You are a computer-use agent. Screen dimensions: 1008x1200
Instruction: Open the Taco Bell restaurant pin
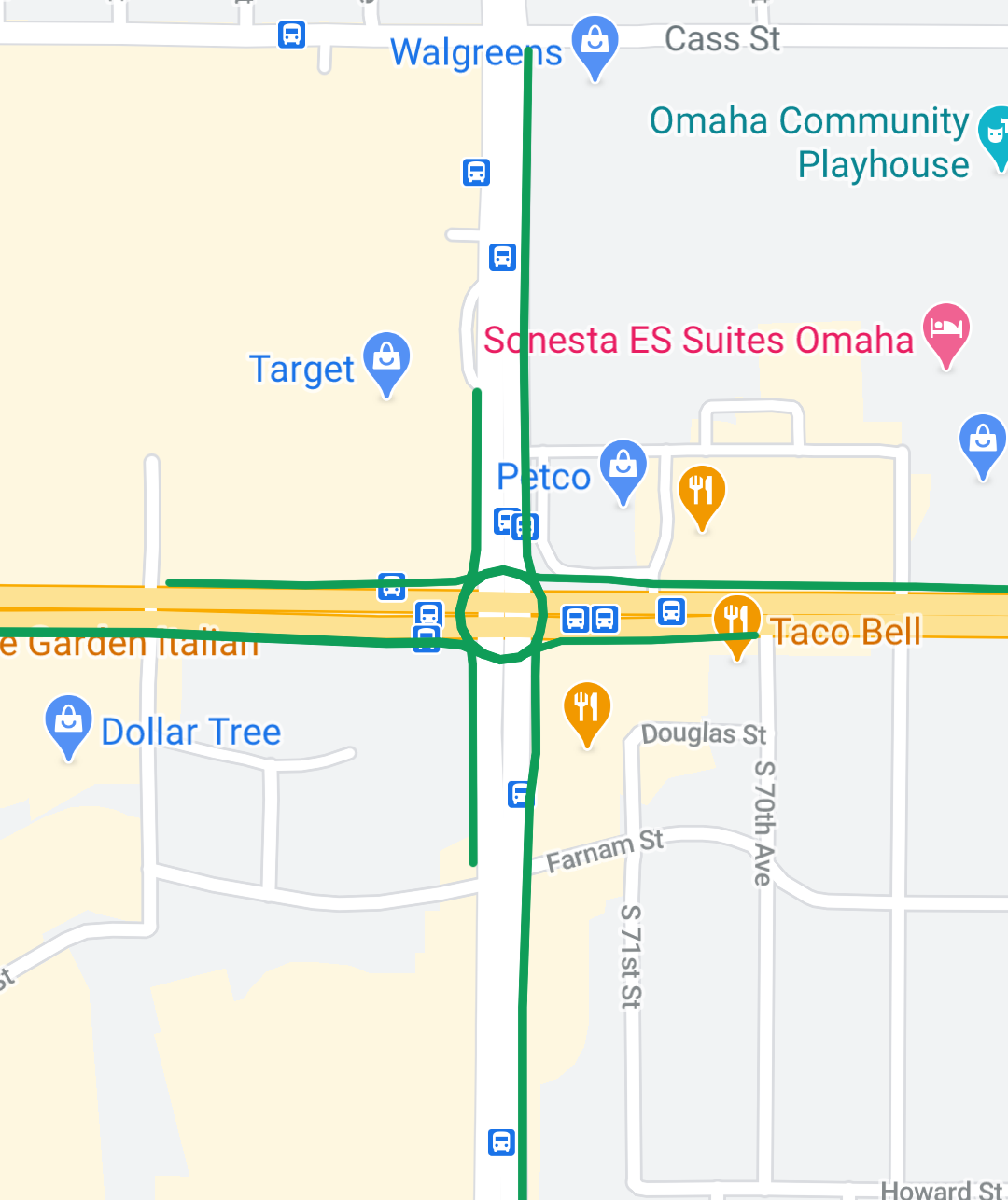point(736,620)
